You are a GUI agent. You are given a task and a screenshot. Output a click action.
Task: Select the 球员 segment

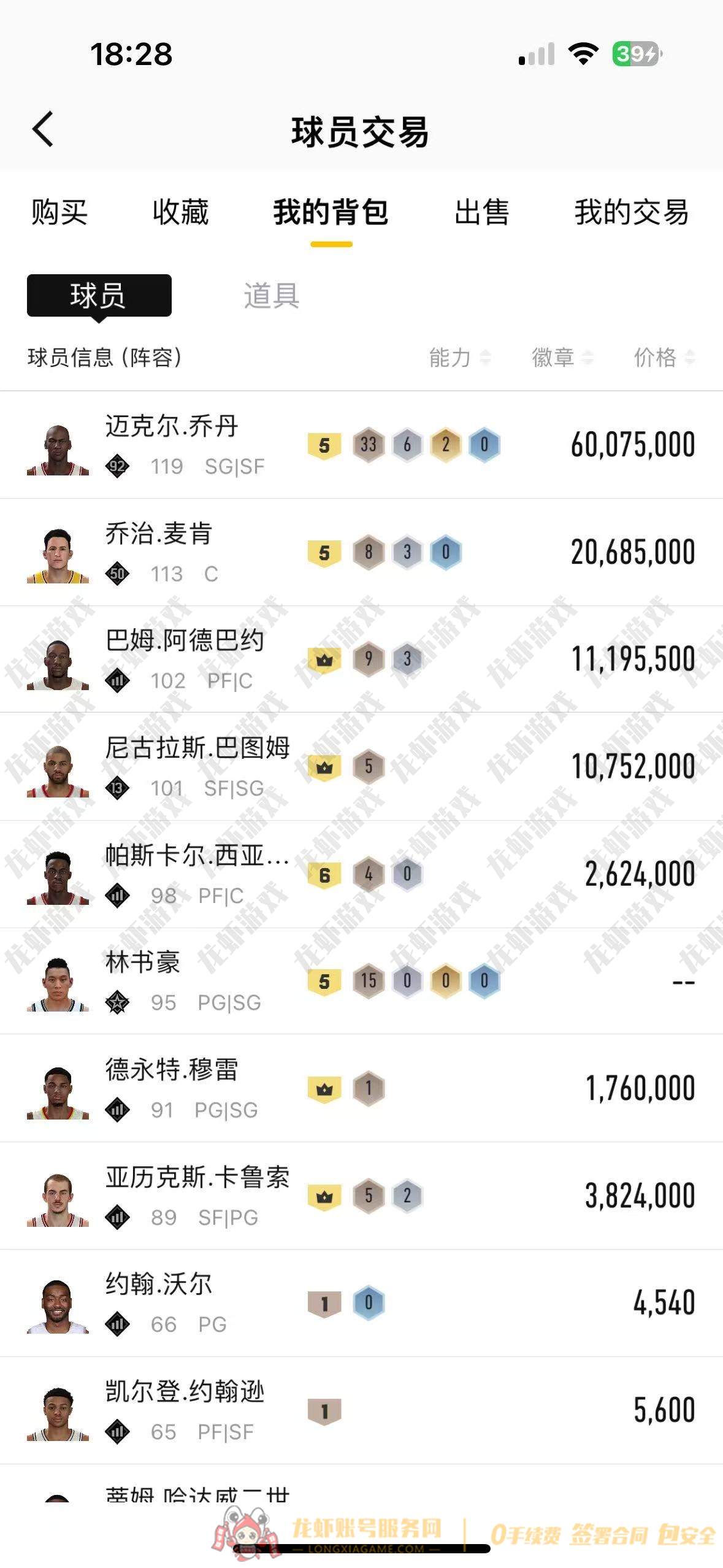[x=99, y=296]
